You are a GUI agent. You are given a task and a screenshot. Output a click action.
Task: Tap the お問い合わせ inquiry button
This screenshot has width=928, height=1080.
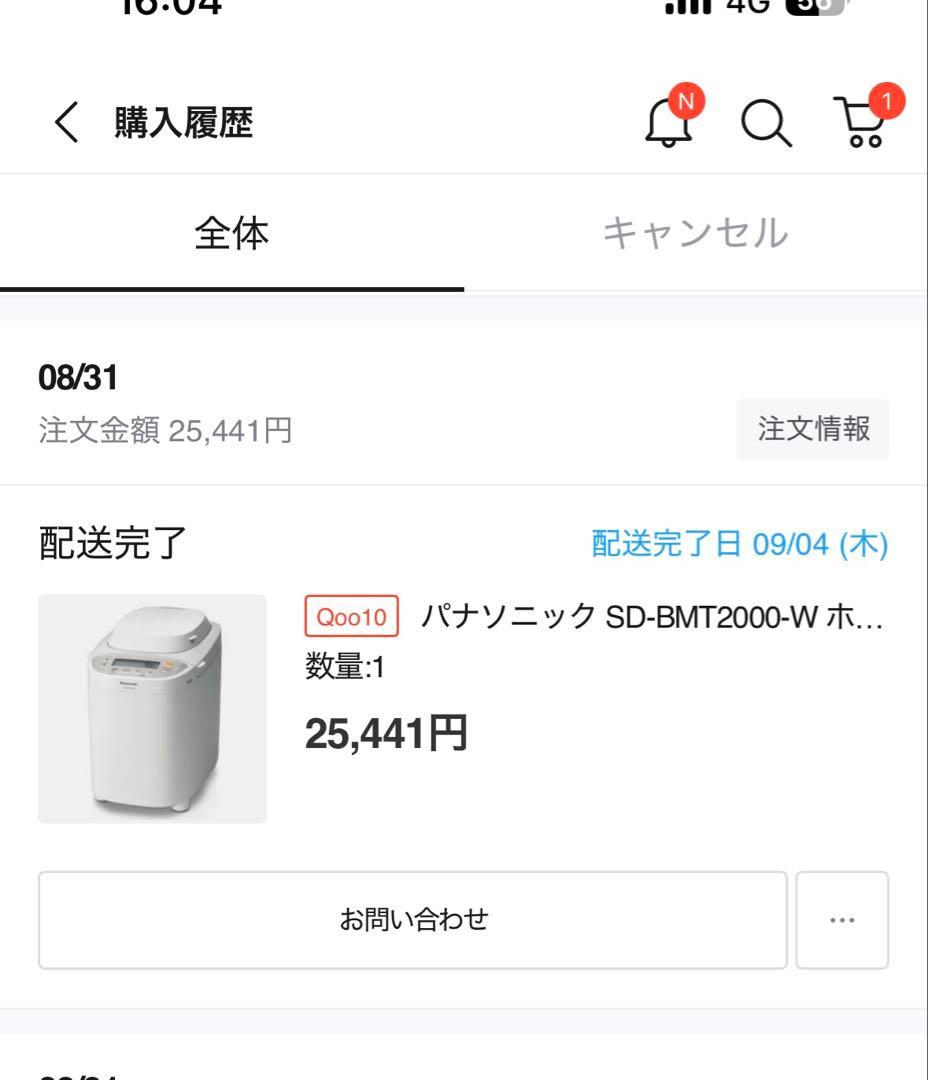click(413, 919)
